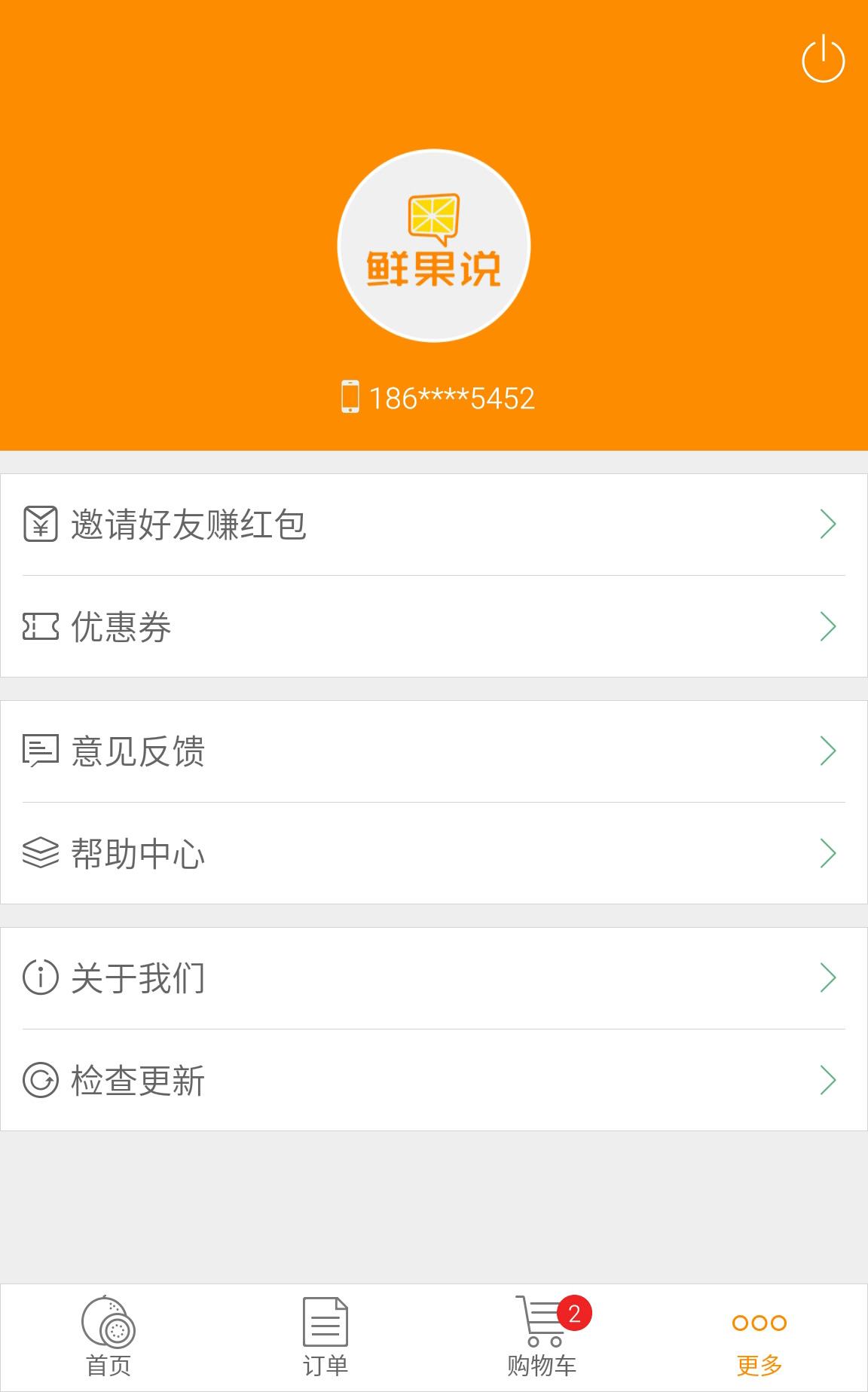This screenshot has width=868, height=1392.
Task: Select 检查更新 to check for updates
Action: pyautogui.click(x=434, y=1081)
